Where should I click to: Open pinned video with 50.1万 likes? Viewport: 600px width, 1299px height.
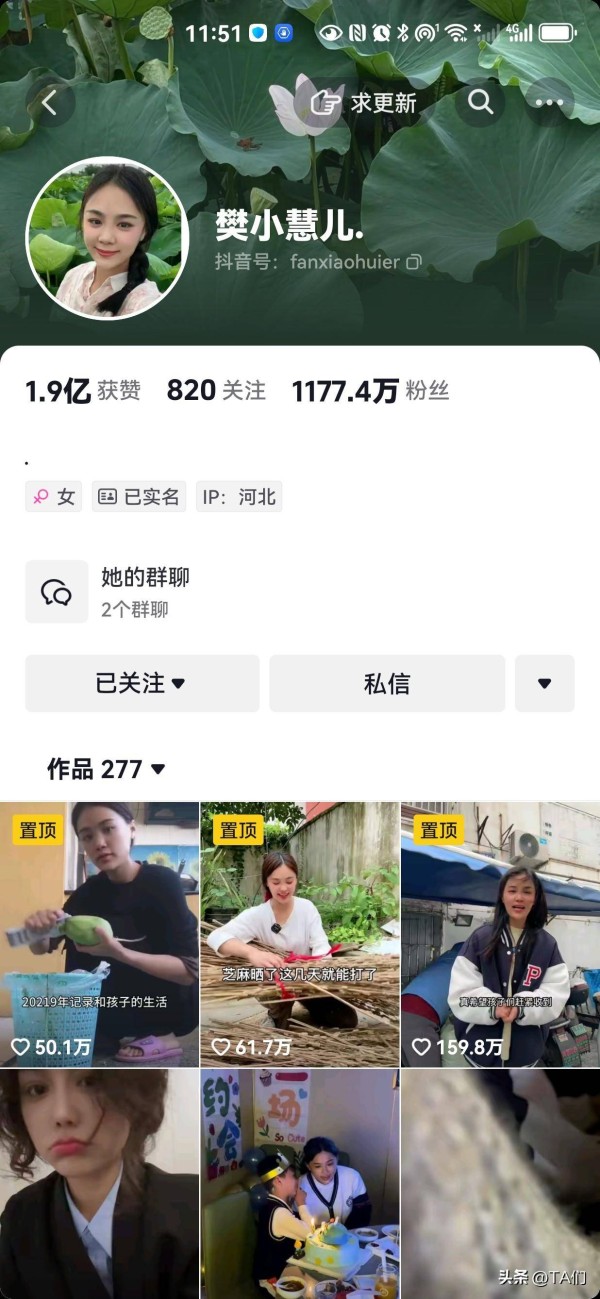coord(99,934)
